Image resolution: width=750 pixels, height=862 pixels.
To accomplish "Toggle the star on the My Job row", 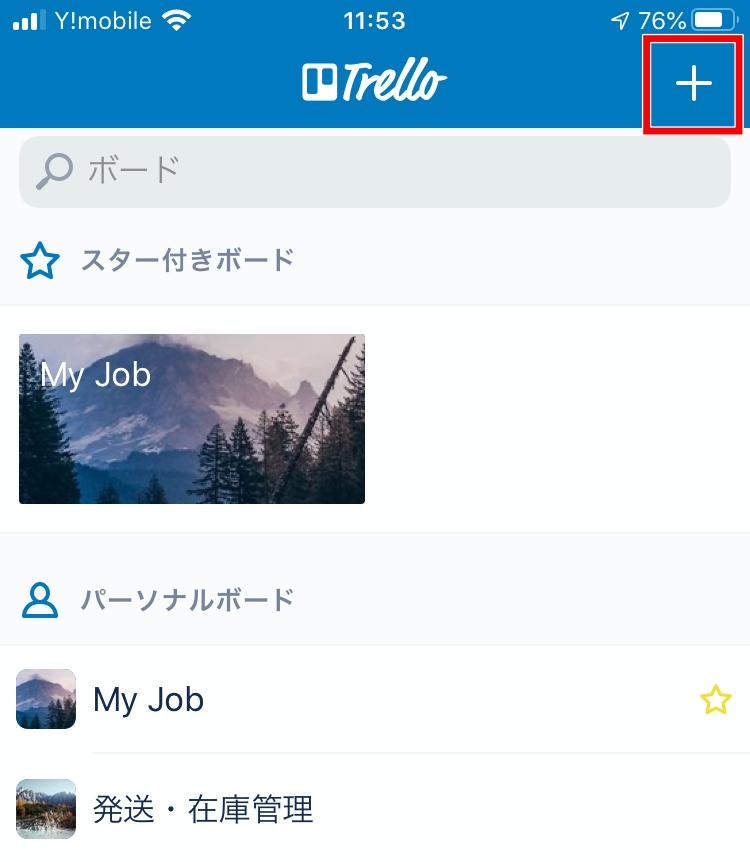I will (715, 700).
